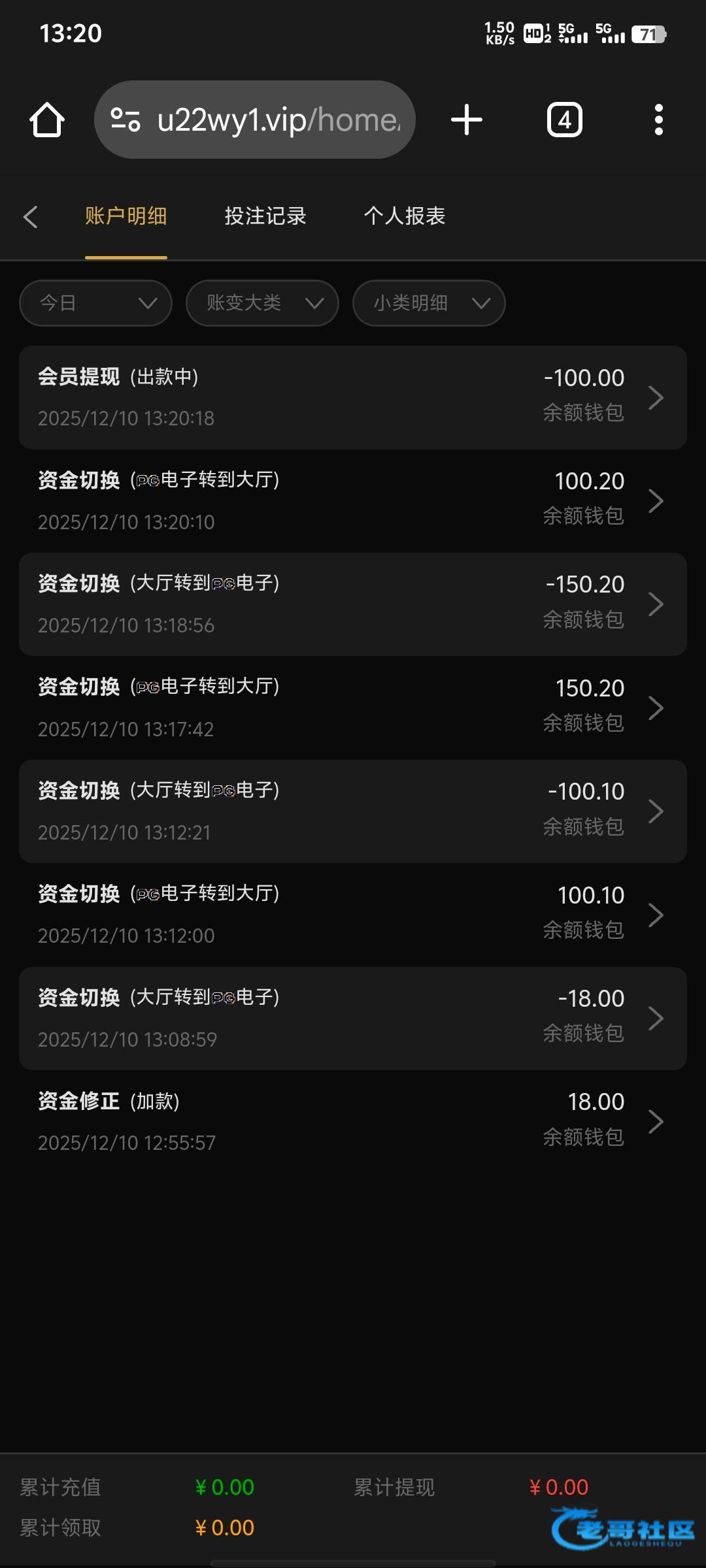706x1568 pixels.
Task: Select the 账户明细 tab
Action: coord(126,216)
